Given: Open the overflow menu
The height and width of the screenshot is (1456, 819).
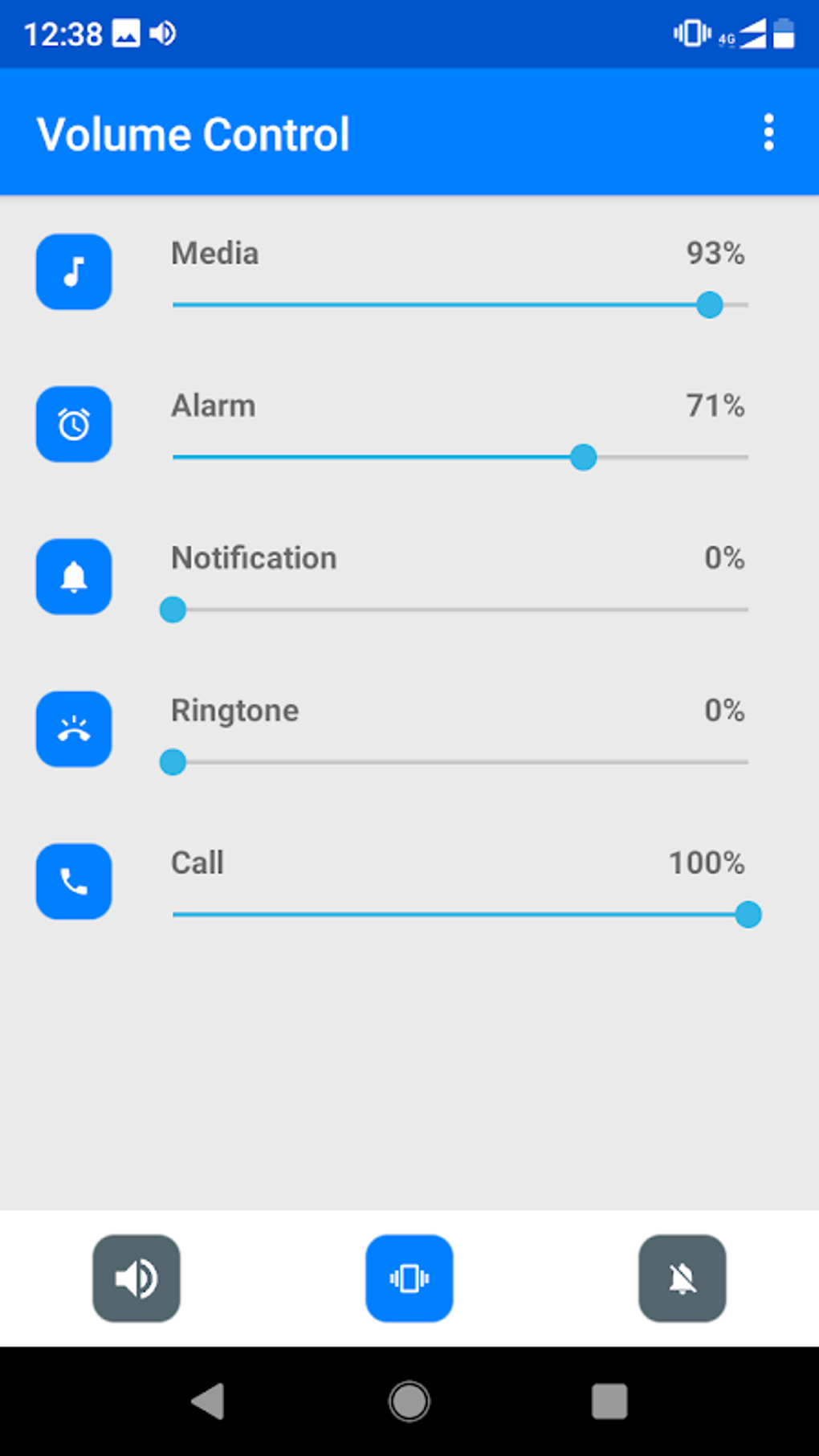Looking at the screenshot, I should click(768, 133).
